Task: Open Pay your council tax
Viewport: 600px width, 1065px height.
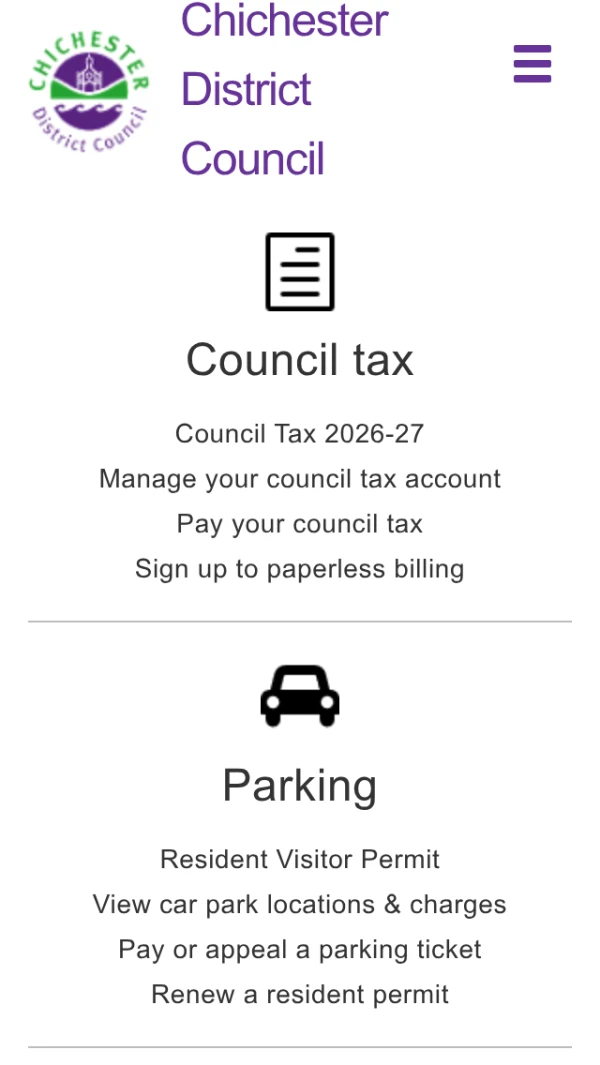Action: [300, 524]
